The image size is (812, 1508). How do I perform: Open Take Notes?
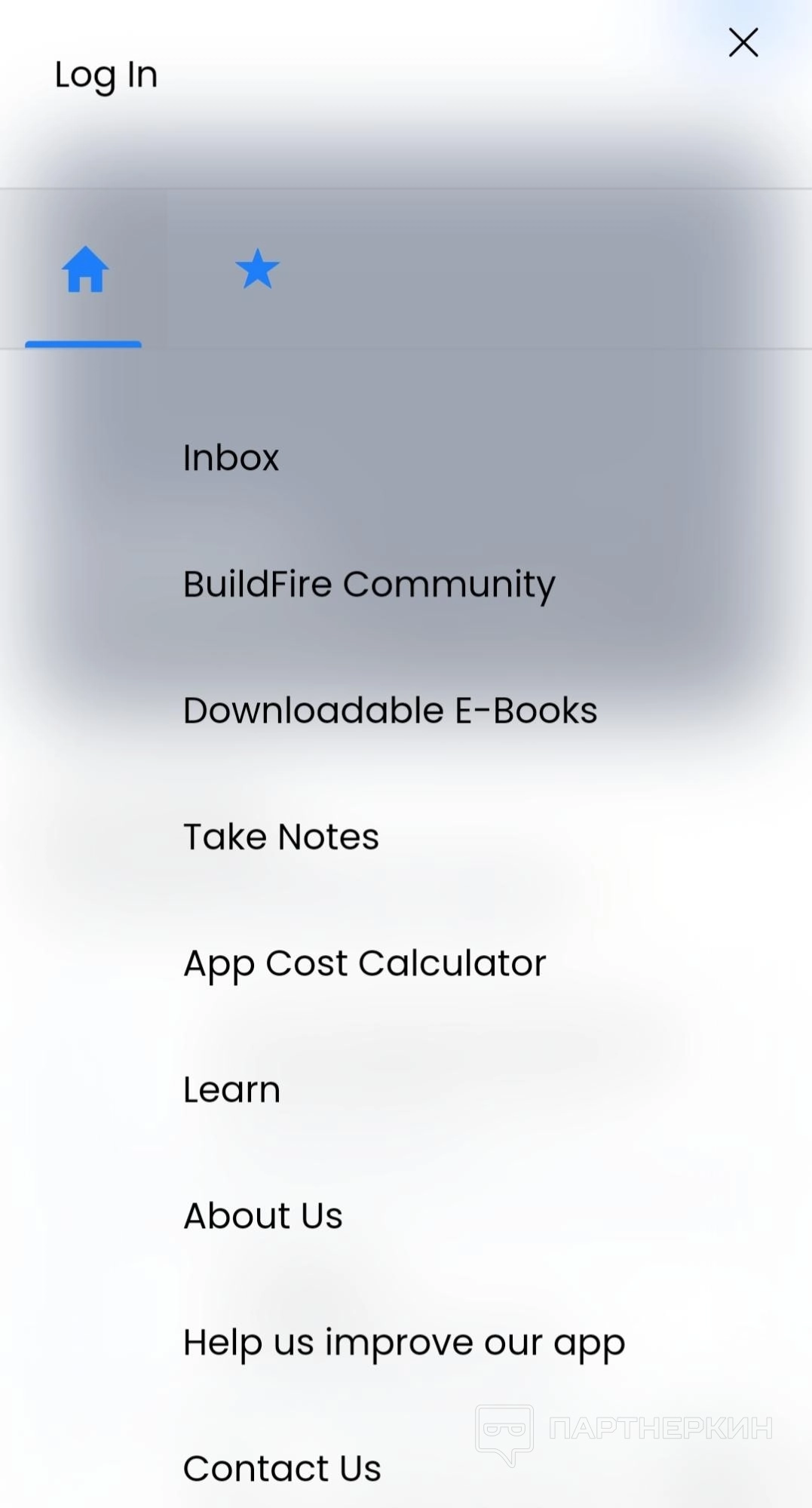coord(281,837)
